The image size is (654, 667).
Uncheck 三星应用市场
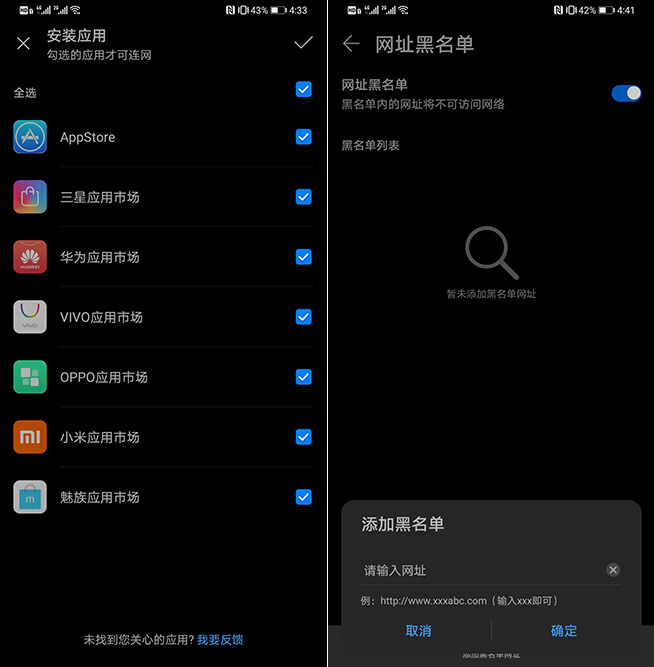tap(304, 197)
